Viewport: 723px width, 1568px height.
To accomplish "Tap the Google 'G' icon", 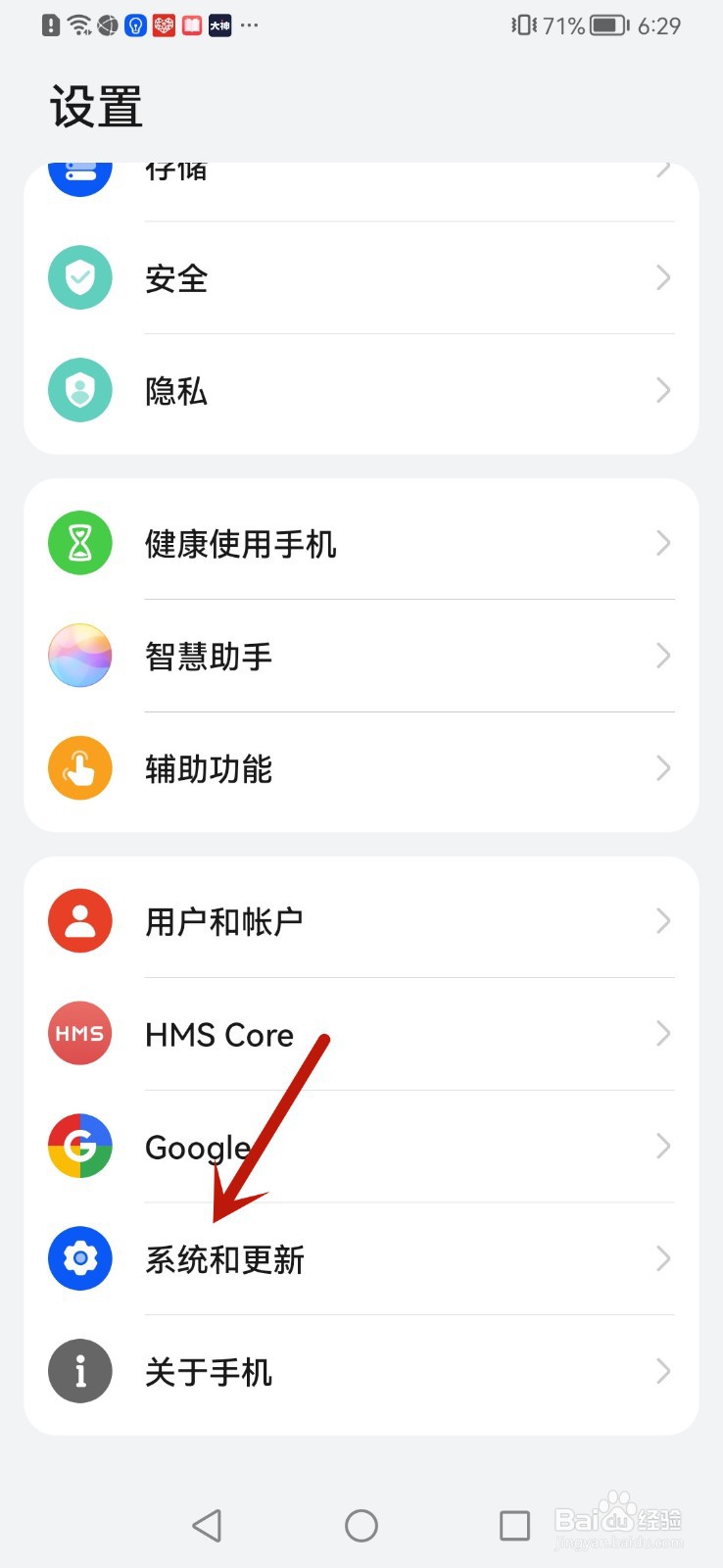I will [x=79, y=1145].
